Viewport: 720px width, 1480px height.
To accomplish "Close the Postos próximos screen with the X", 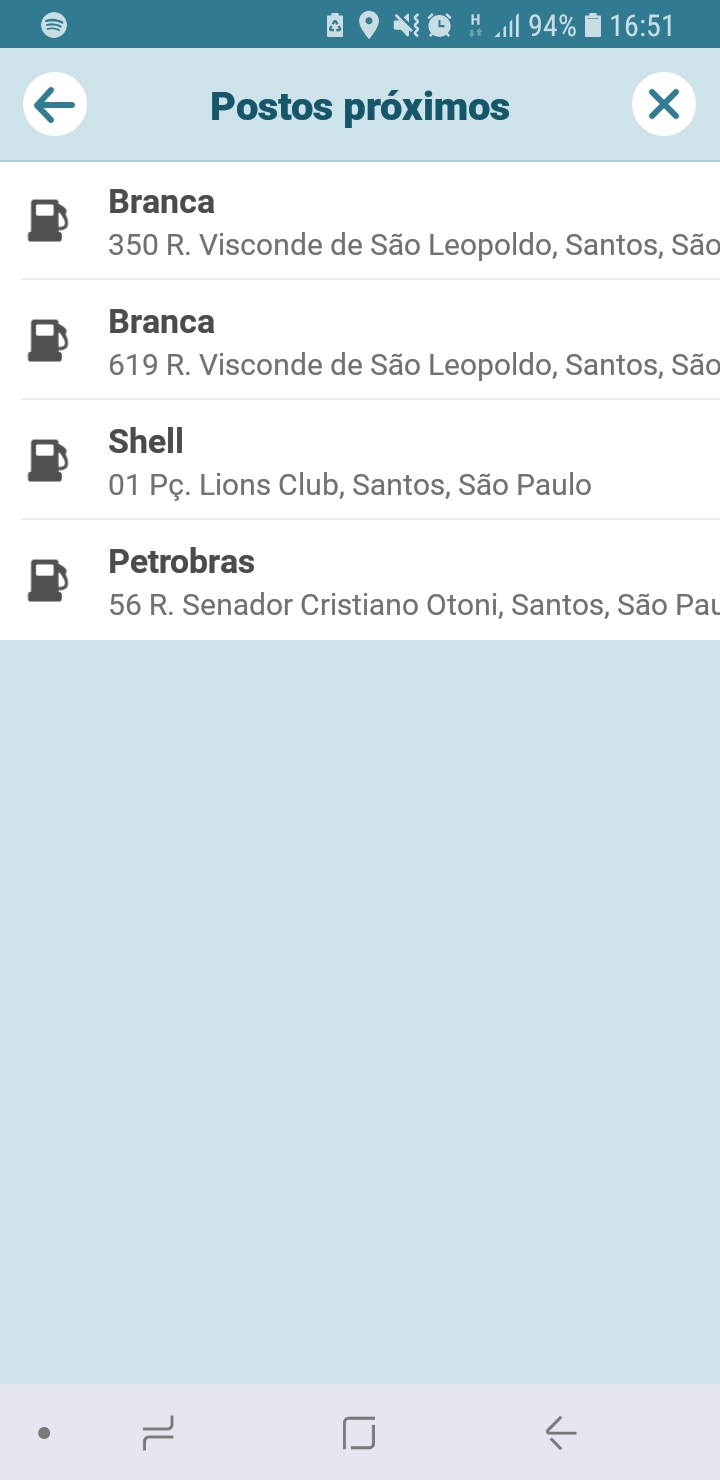I will 664,103.
